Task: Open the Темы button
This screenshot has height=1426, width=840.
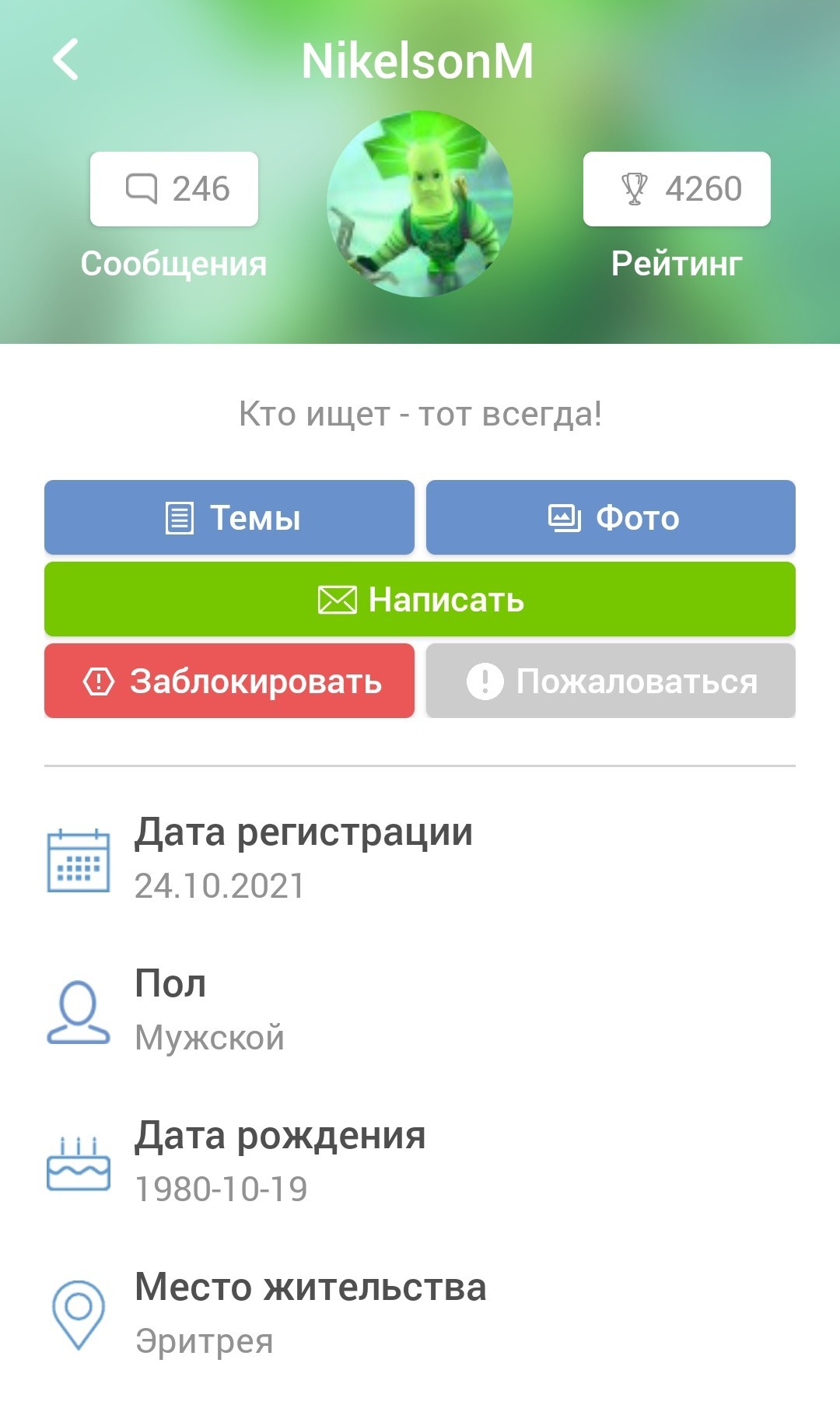Action: click(x=229, y=517)
